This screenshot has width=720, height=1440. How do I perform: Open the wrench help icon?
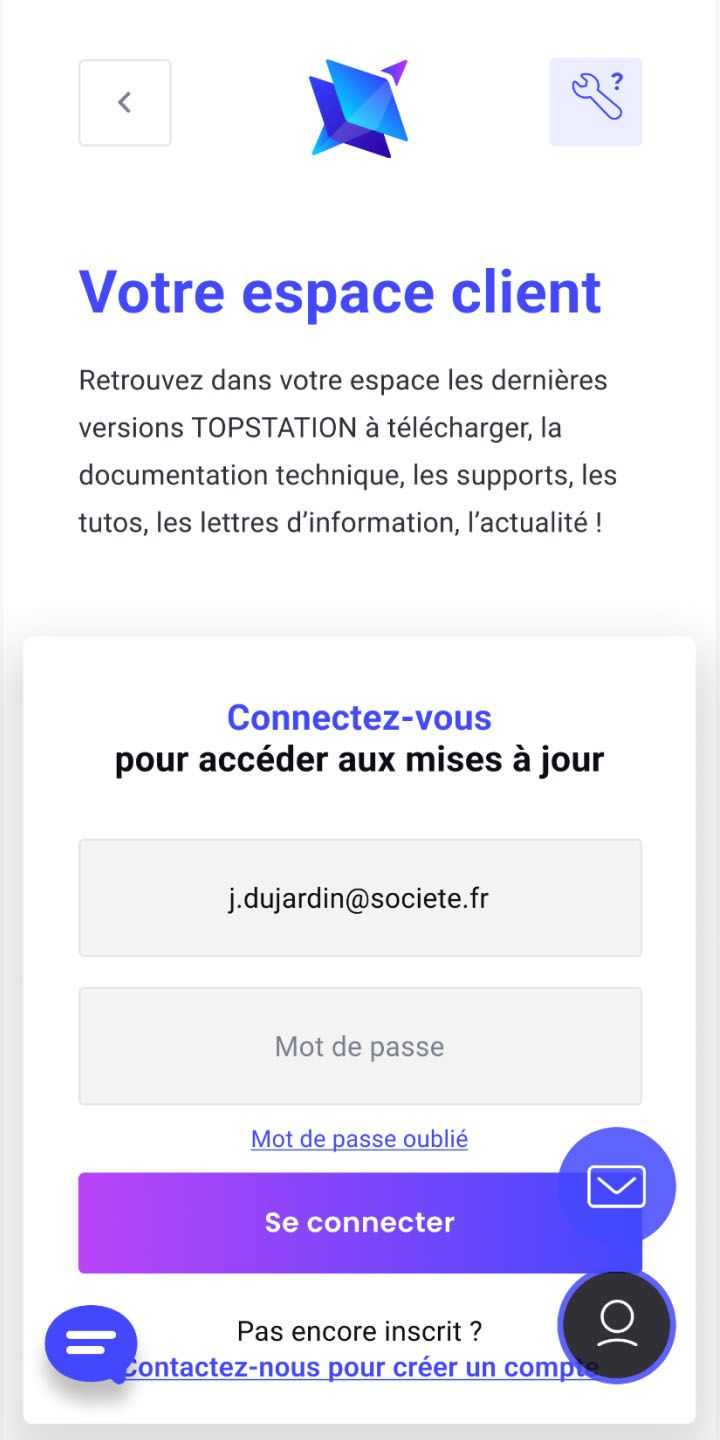click(596, 102)
